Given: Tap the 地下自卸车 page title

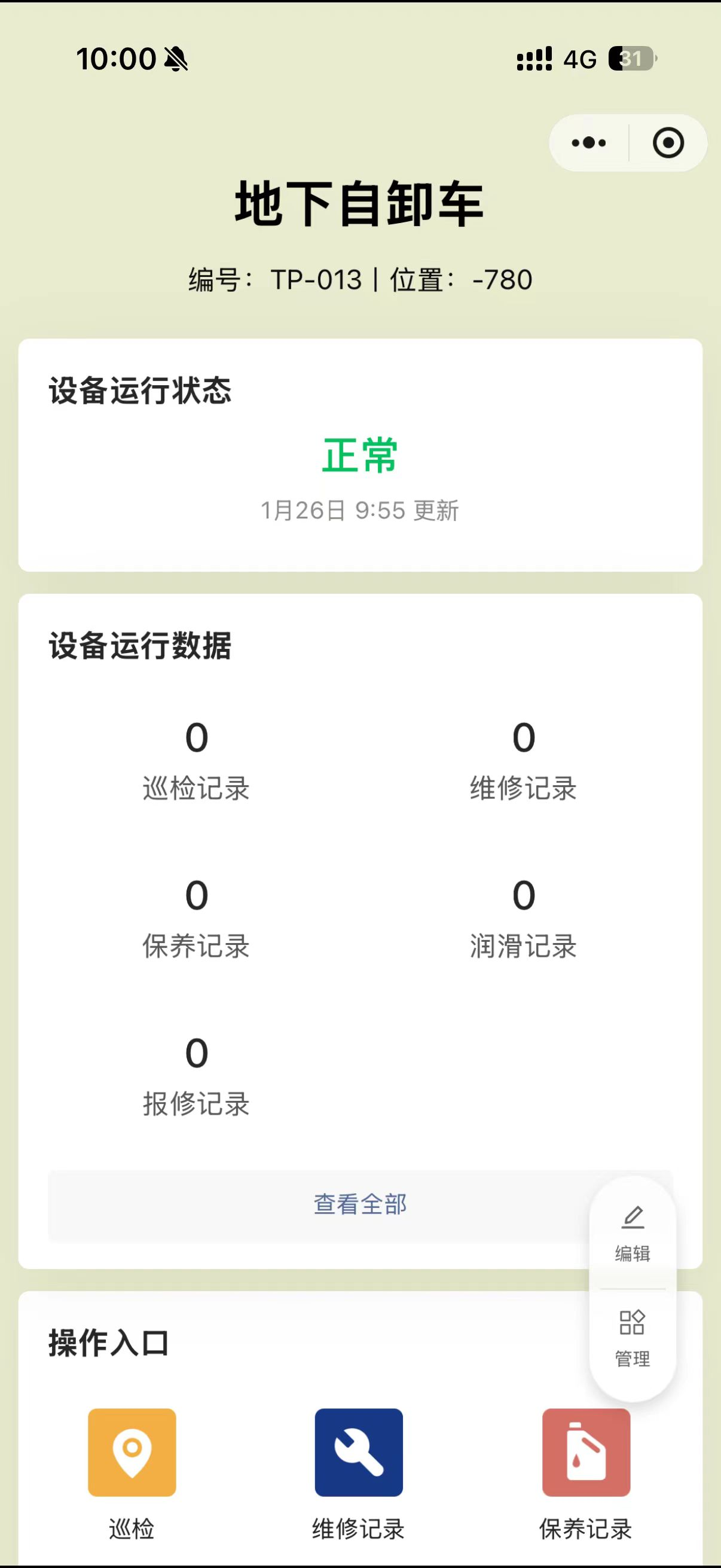Looking at the screenshot, I should (x=359, y=207).
